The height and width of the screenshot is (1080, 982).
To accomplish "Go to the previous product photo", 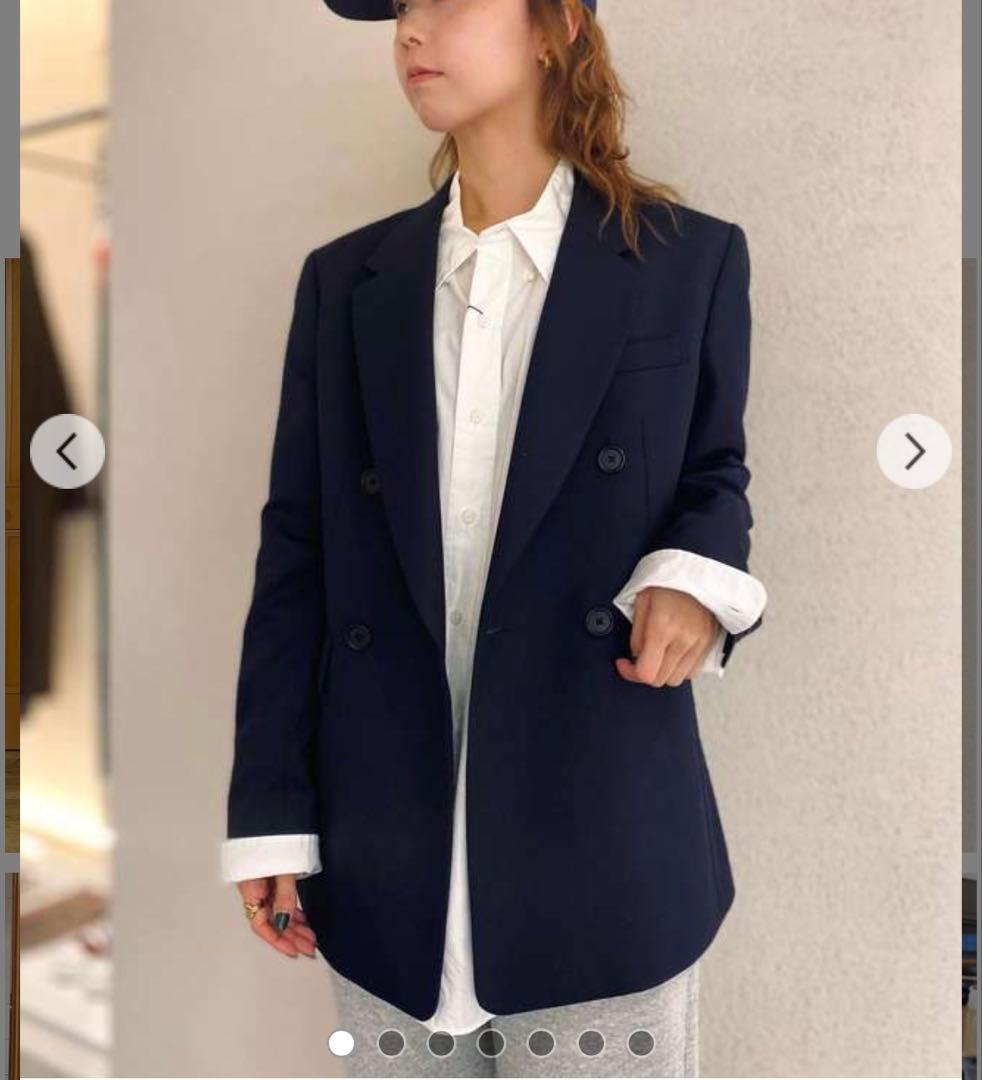I will (67, 452).
